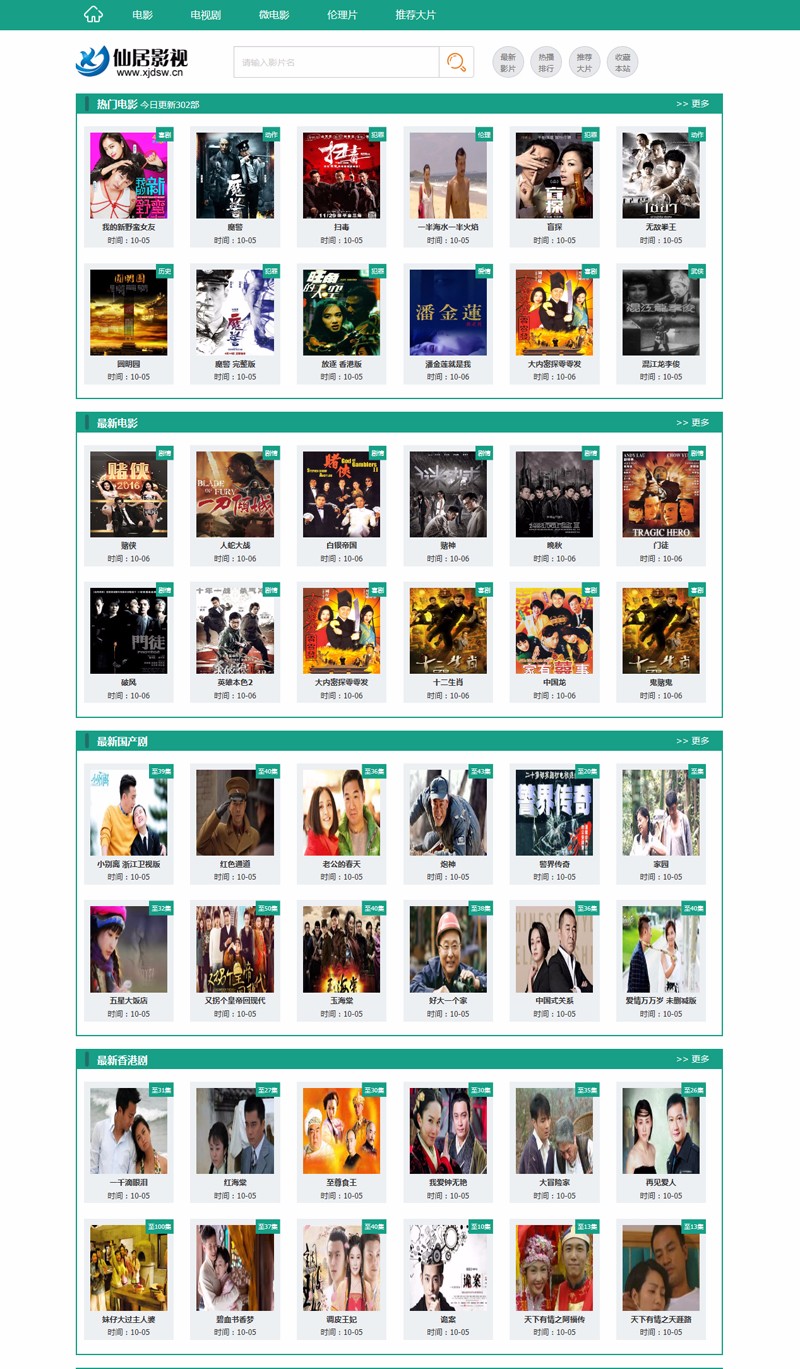View more in the 热门电影 section
800x1369 pixels.
[x=692, y=103]
